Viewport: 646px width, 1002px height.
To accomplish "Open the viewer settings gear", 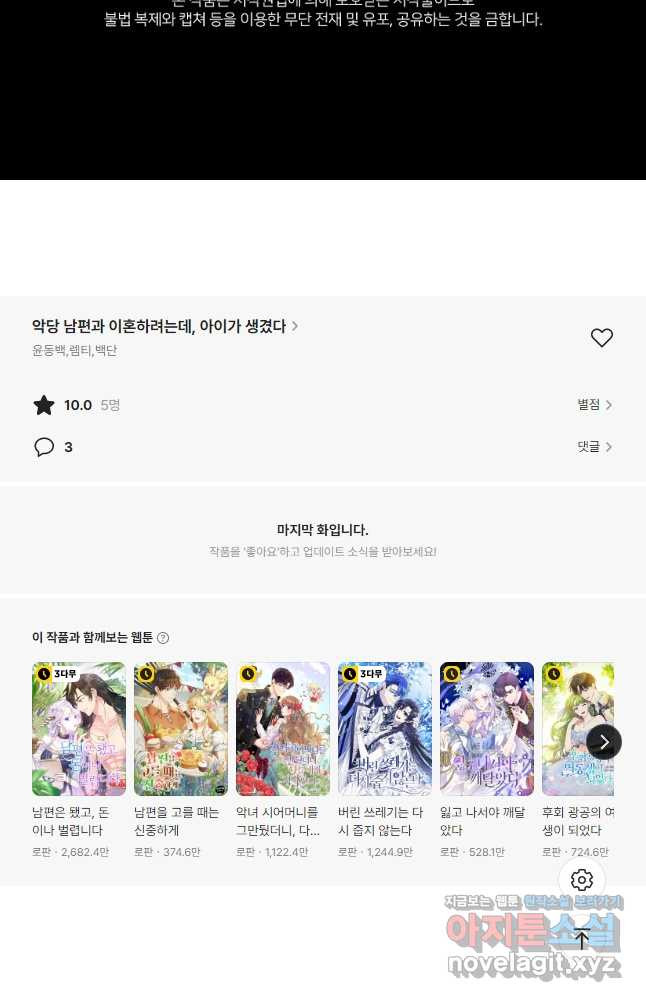I will 582,880.
